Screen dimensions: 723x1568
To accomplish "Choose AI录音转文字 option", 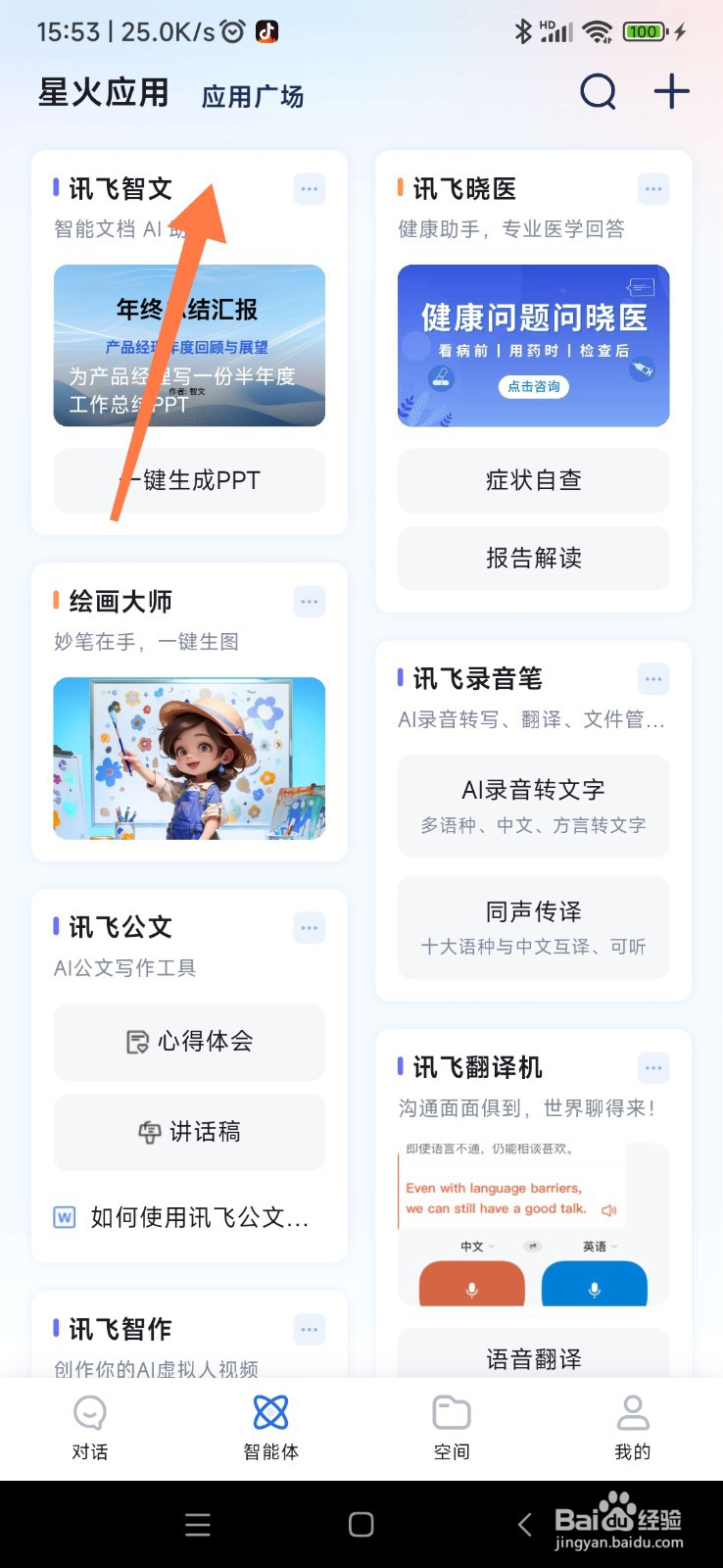I will click(533, 806).
